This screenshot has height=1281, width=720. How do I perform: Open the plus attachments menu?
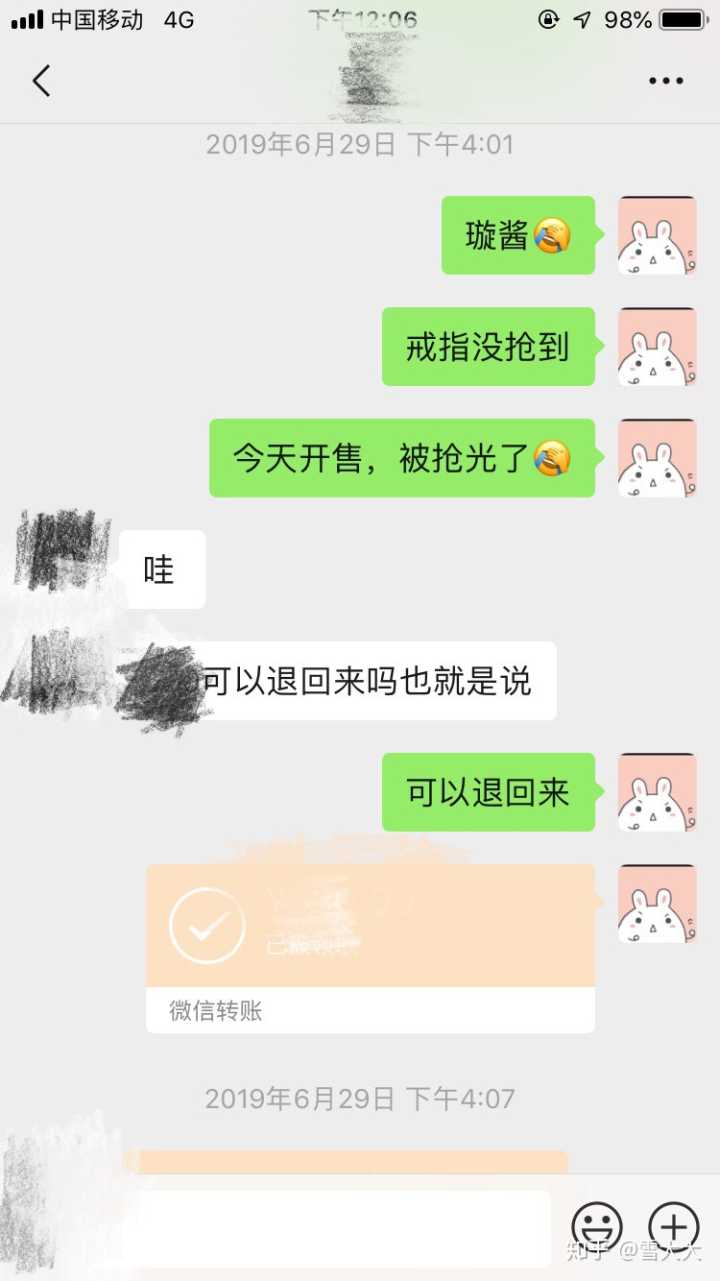tap(673, 1227)
